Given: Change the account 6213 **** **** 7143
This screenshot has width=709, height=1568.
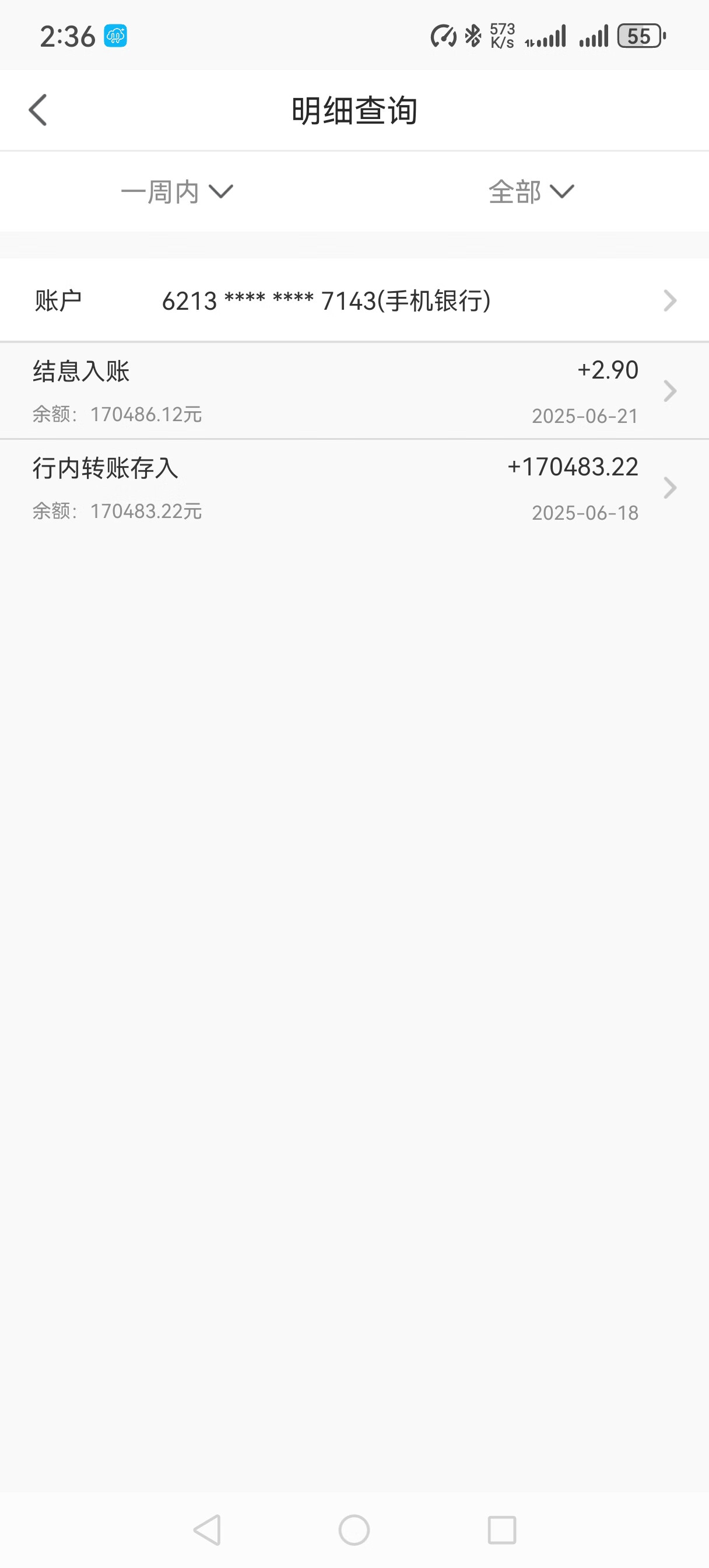Looking at the screenshot, I should click(x=354, y=300).
